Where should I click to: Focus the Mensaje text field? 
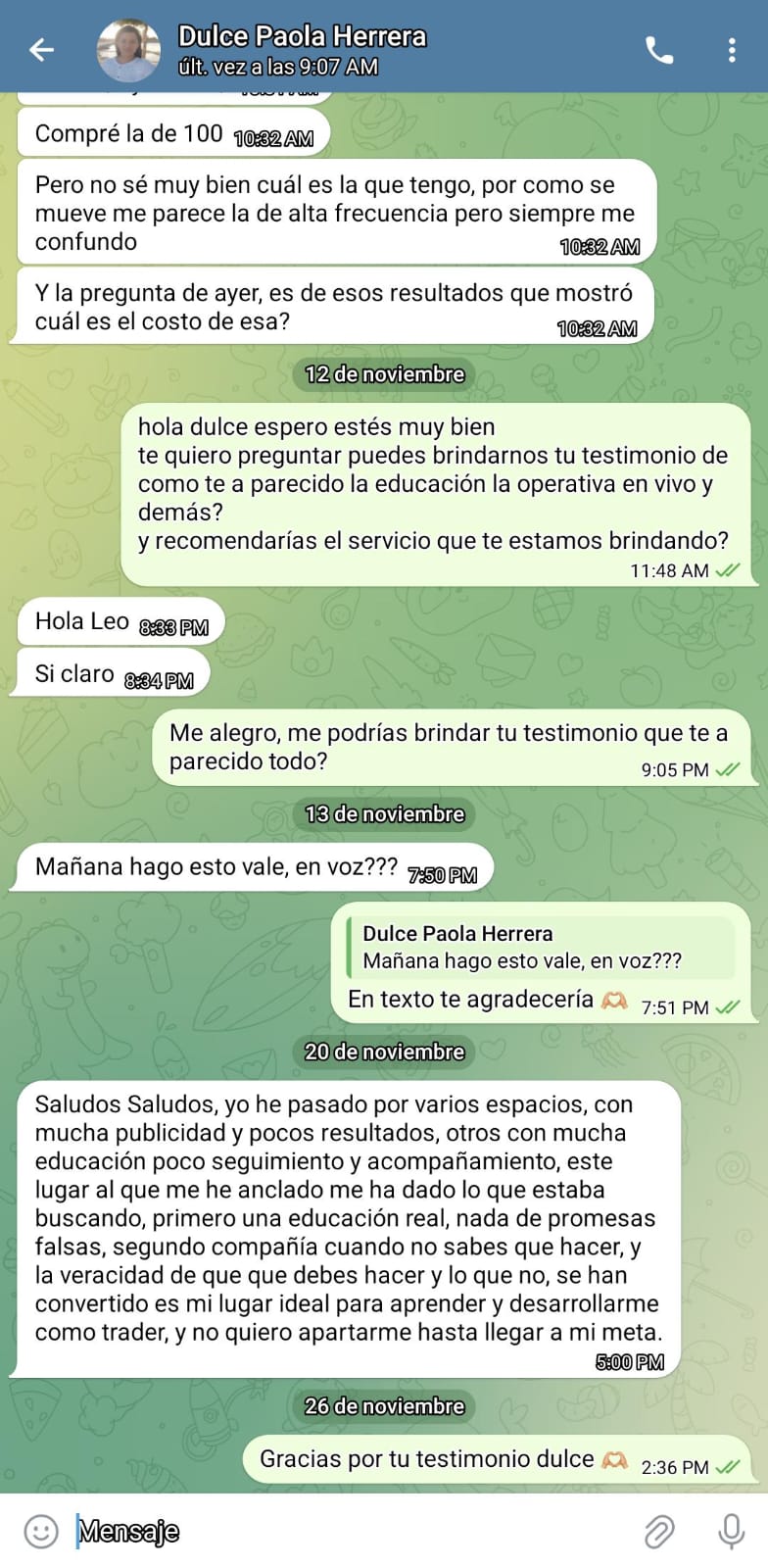click(x=353, y=1531)
